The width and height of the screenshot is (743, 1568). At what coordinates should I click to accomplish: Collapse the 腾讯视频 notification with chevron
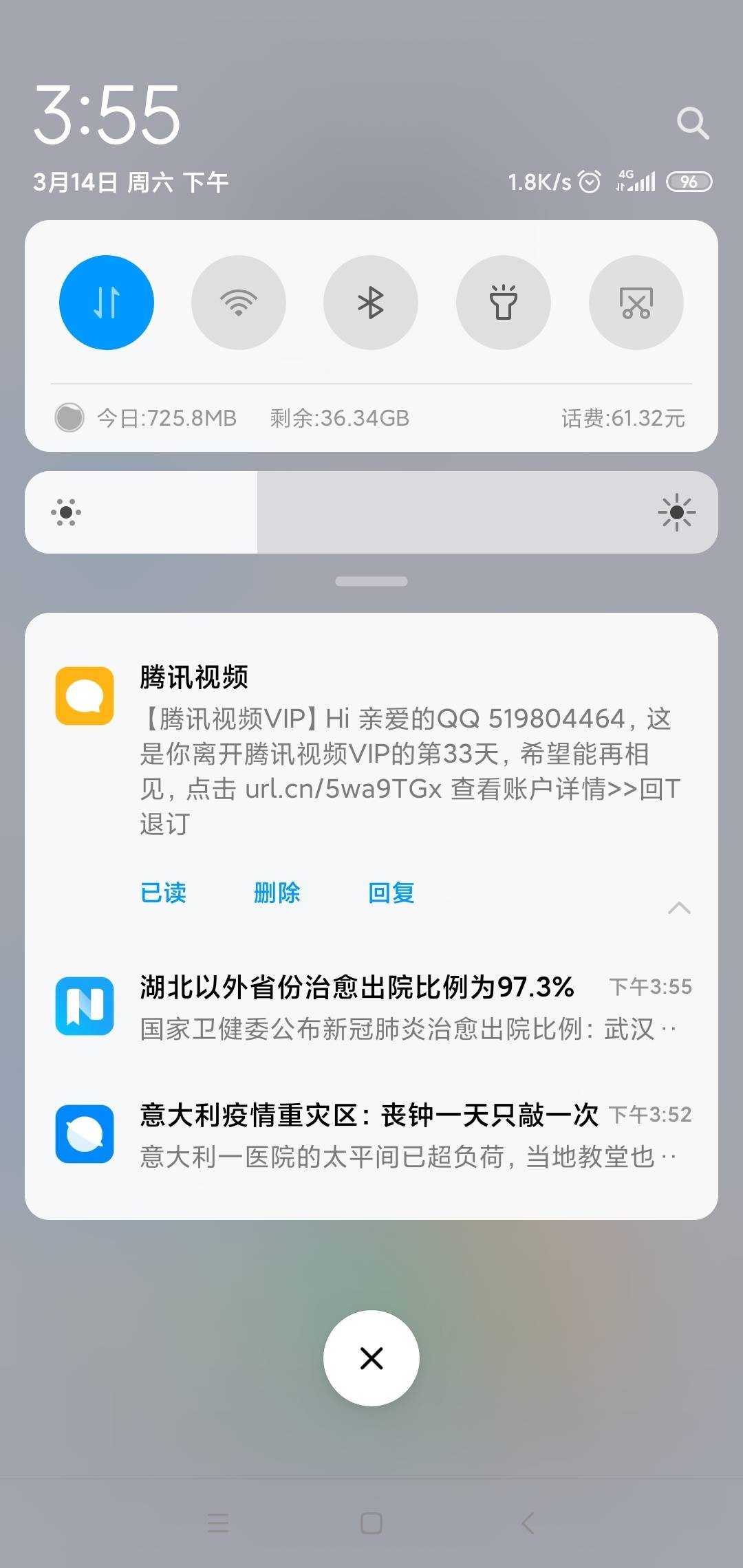pos(679,908)
